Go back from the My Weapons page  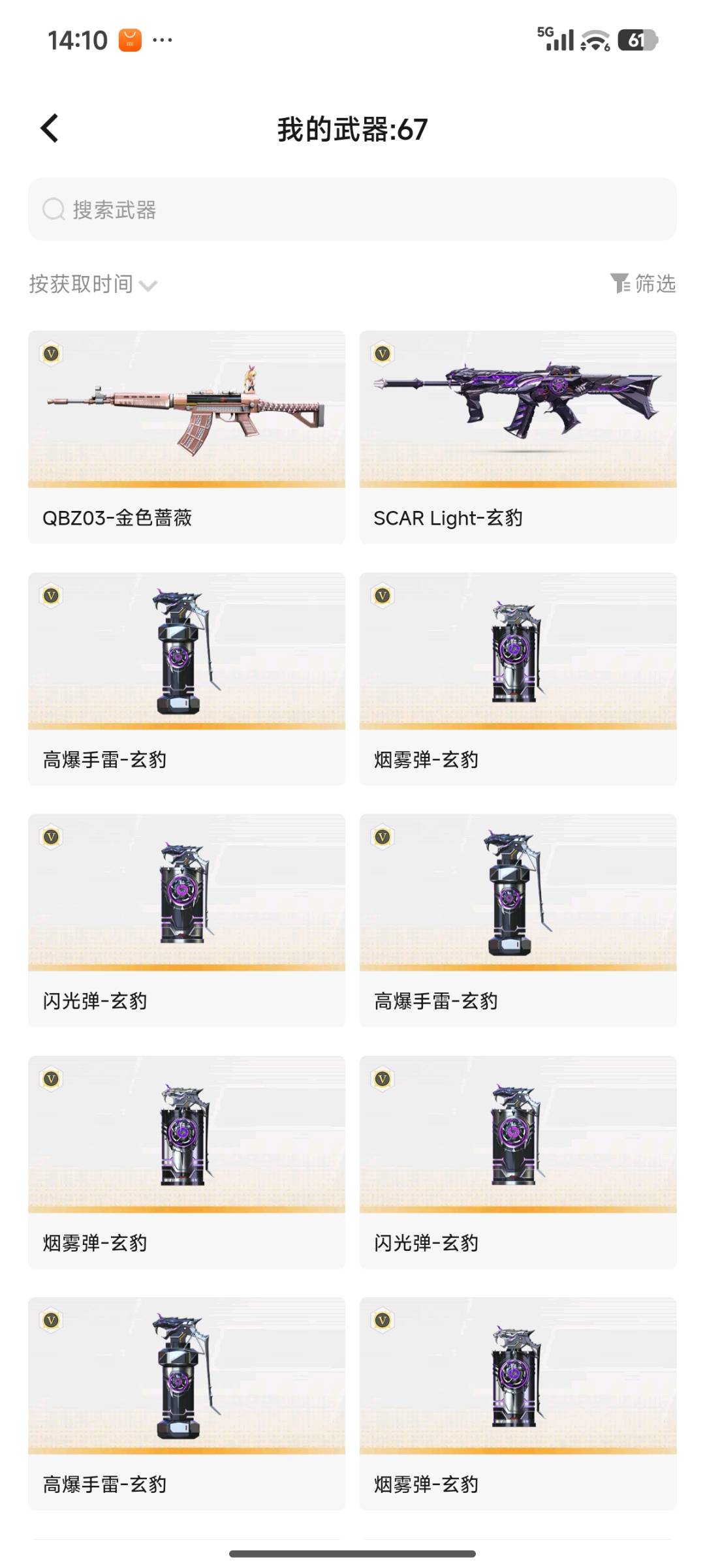click(50, 128)
